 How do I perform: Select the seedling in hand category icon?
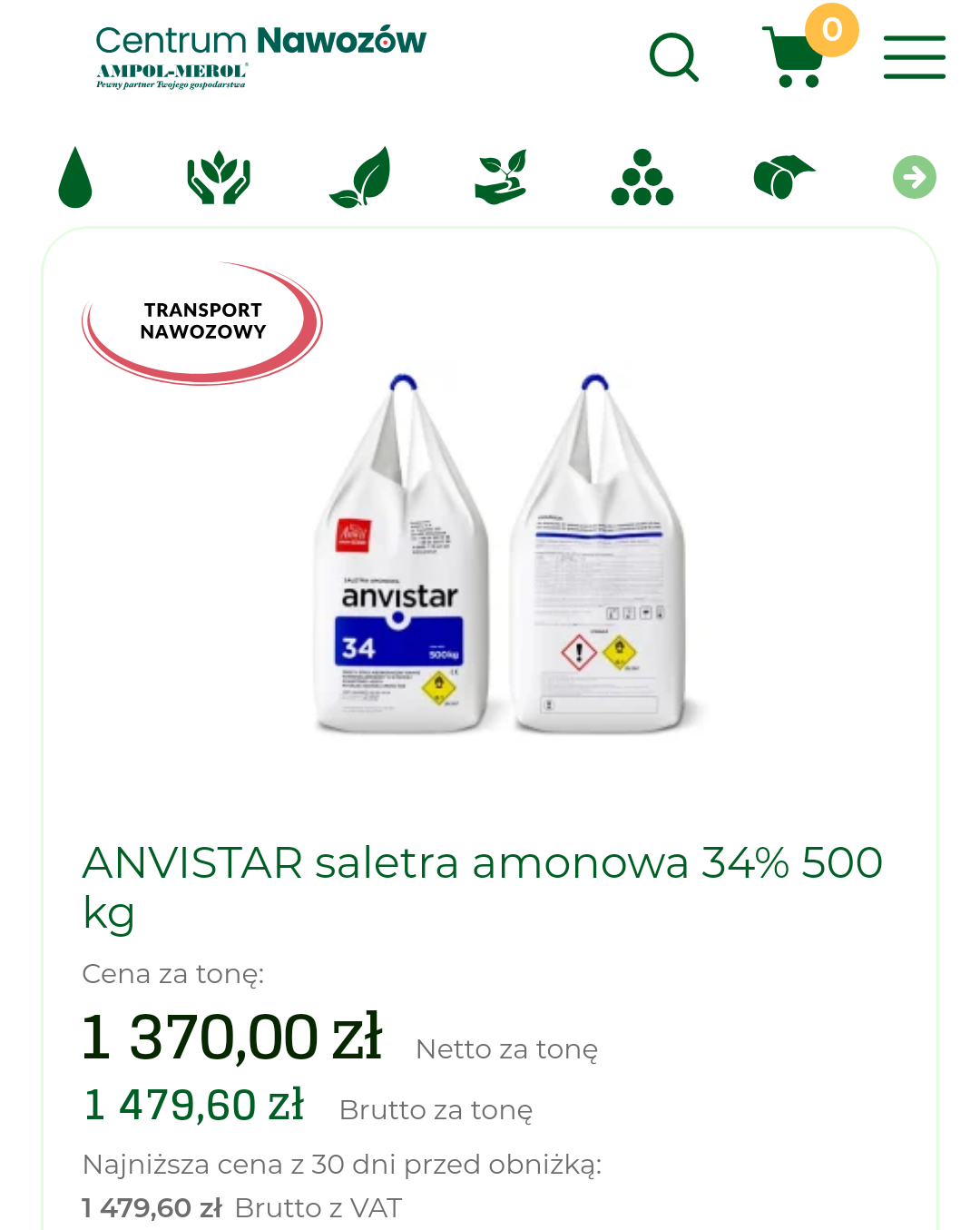pos(501,177)
